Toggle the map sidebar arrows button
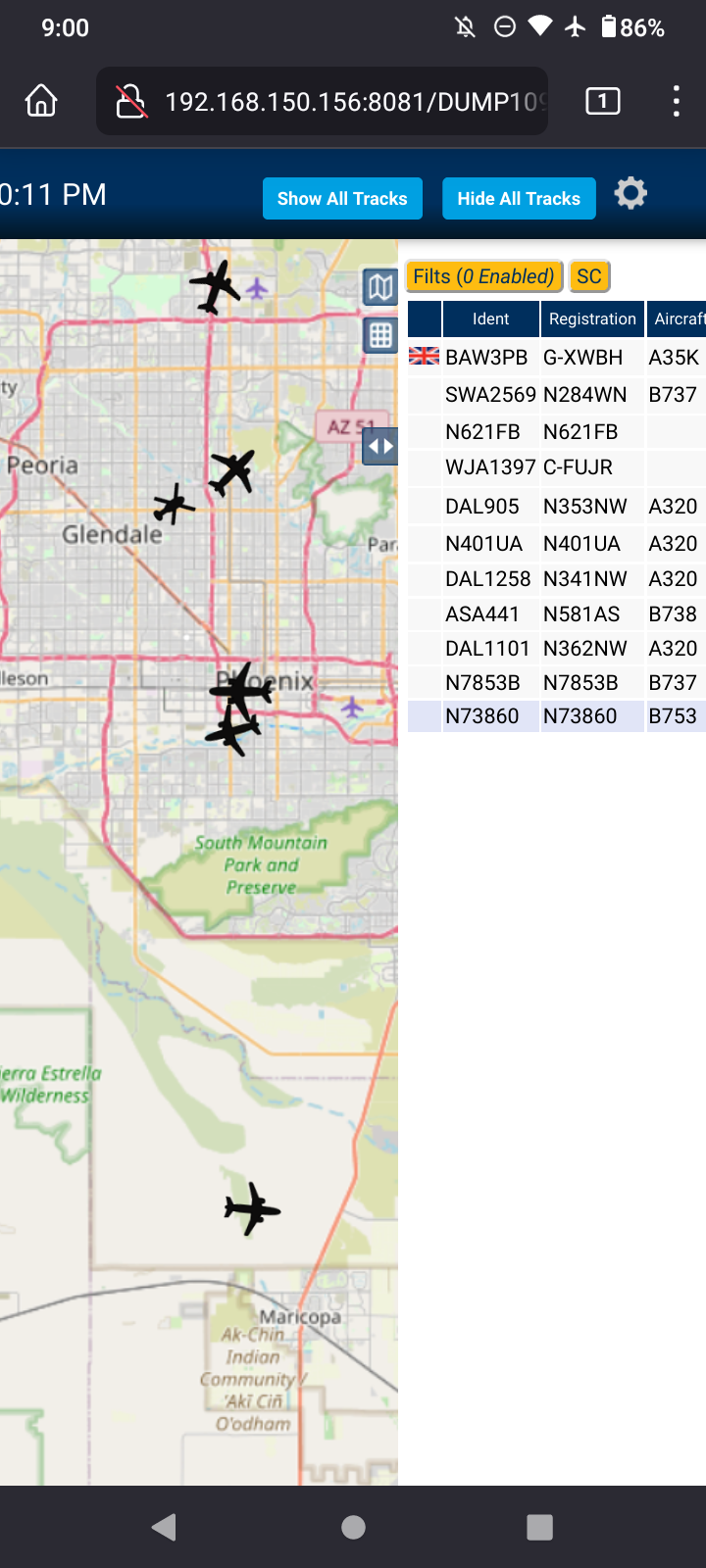706x1568 pixels. [380, 446]
